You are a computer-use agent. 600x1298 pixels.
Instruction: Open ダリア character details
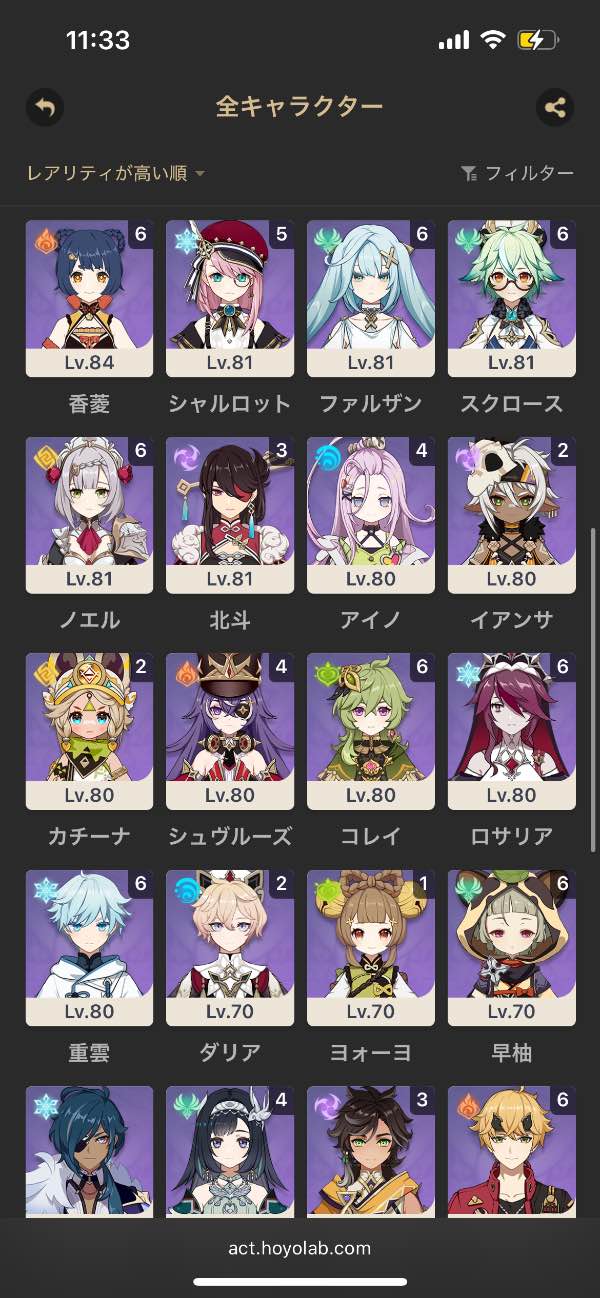[230, 948]
